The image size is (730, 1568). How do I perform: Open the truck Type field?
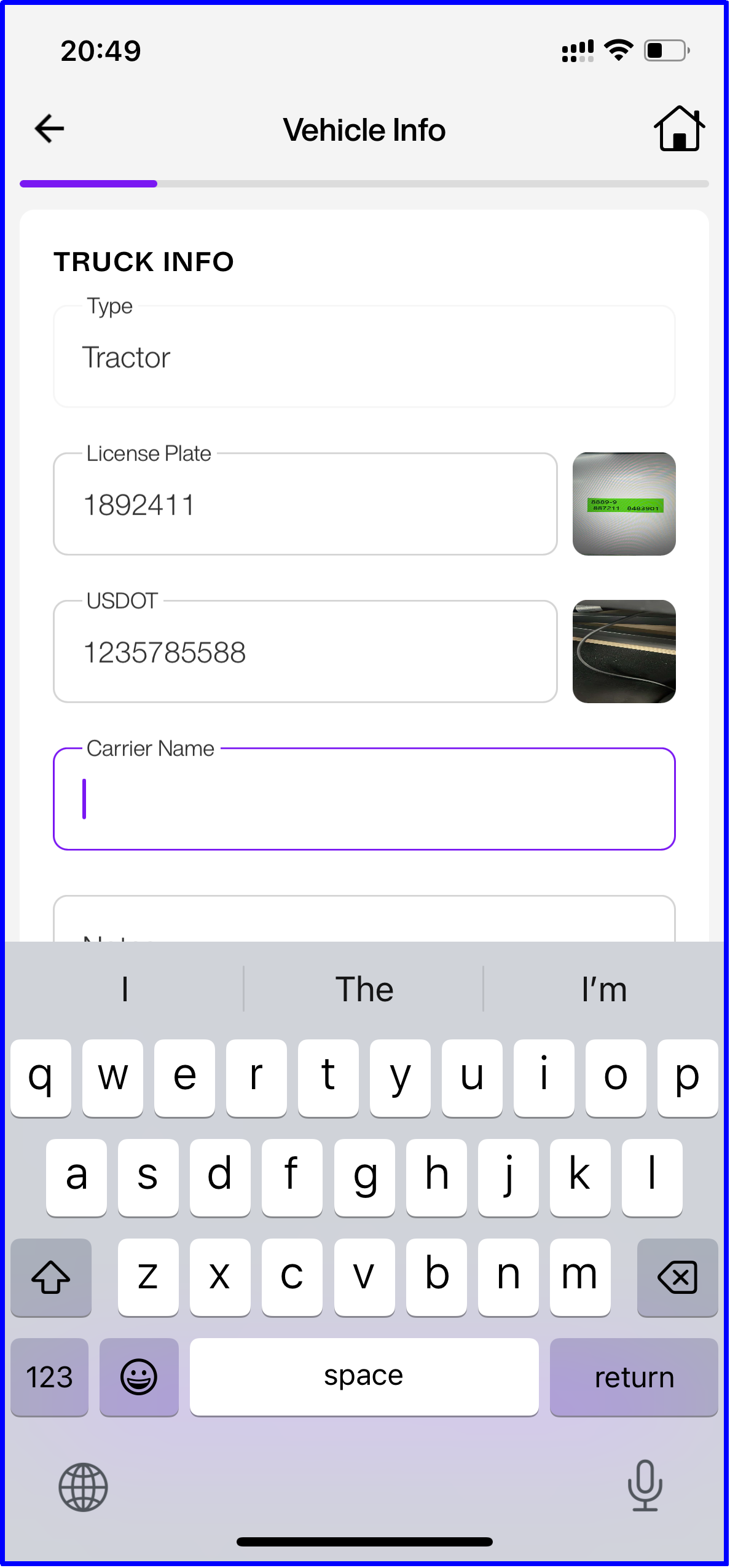[x=364, y=357]
